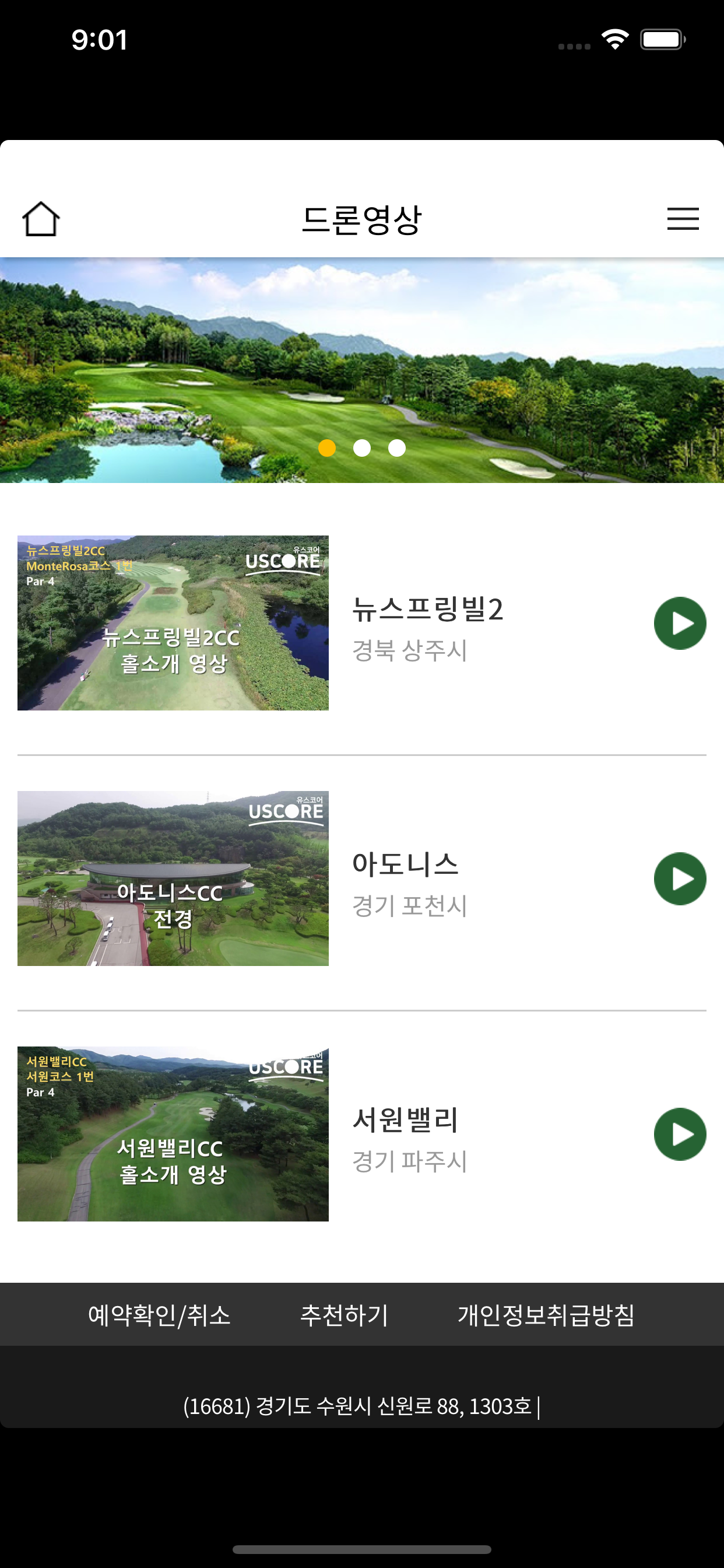Play the 서원밸리 drone video
The height and width of the screenshot is (1568, 724).
(680, 1134)
